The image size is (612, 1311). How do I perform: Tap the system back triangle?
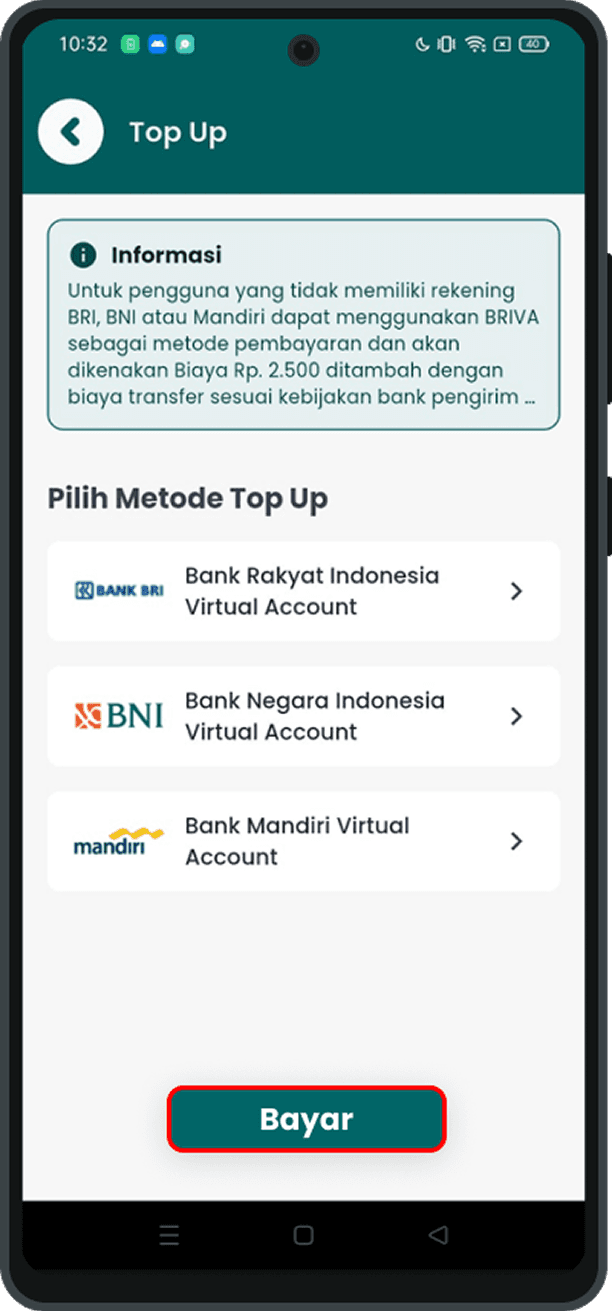[437, 1236]
